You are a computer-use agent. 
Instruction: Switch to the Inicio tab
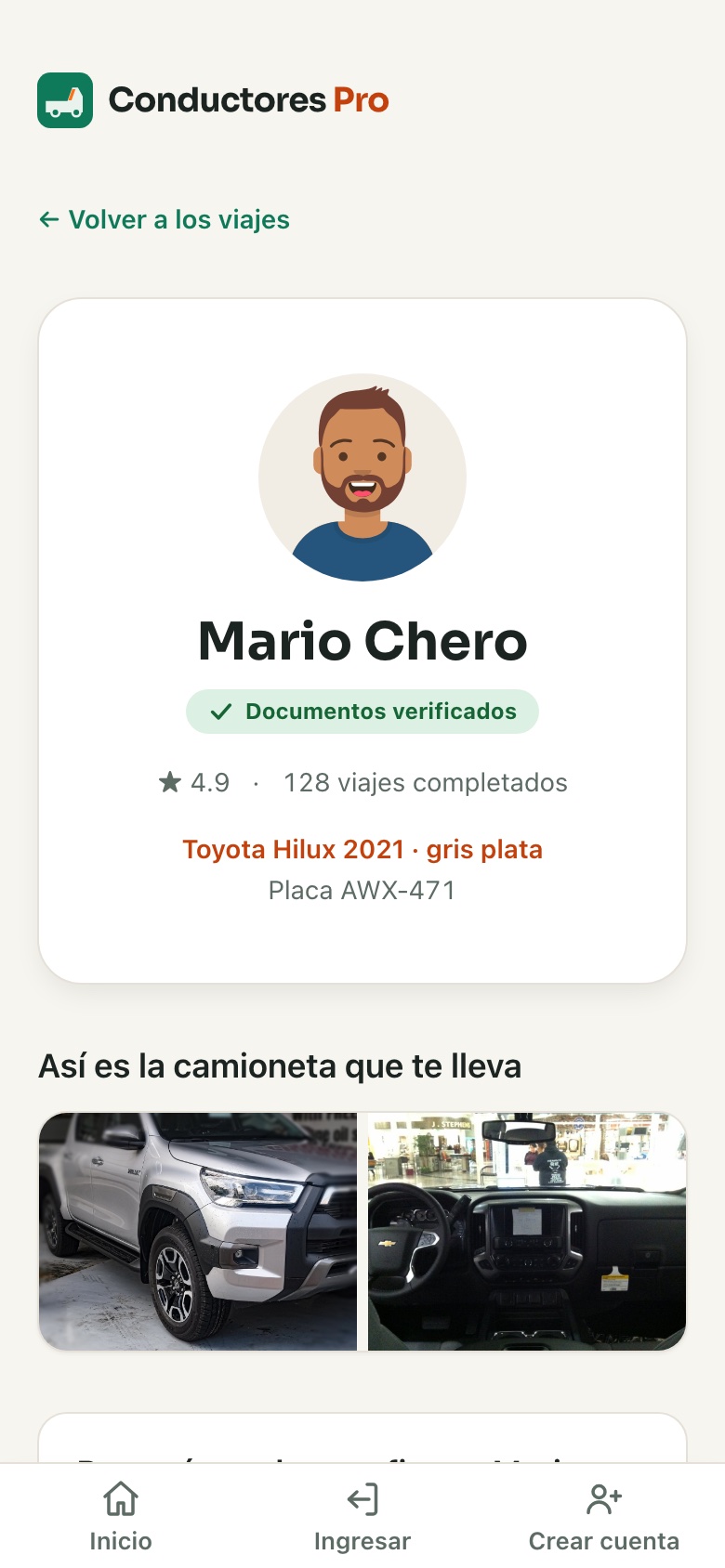tap(121, 1516)
